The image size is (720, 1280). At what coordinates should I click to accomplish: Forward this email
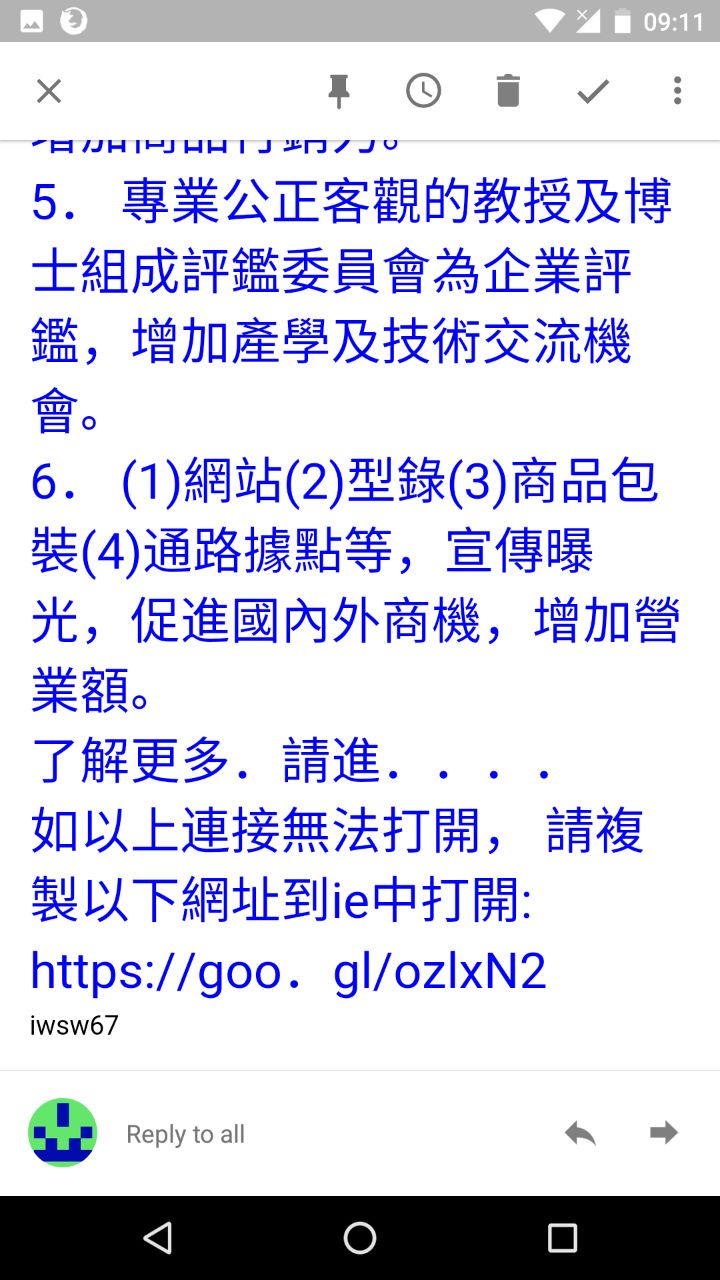pos(663,1133)
